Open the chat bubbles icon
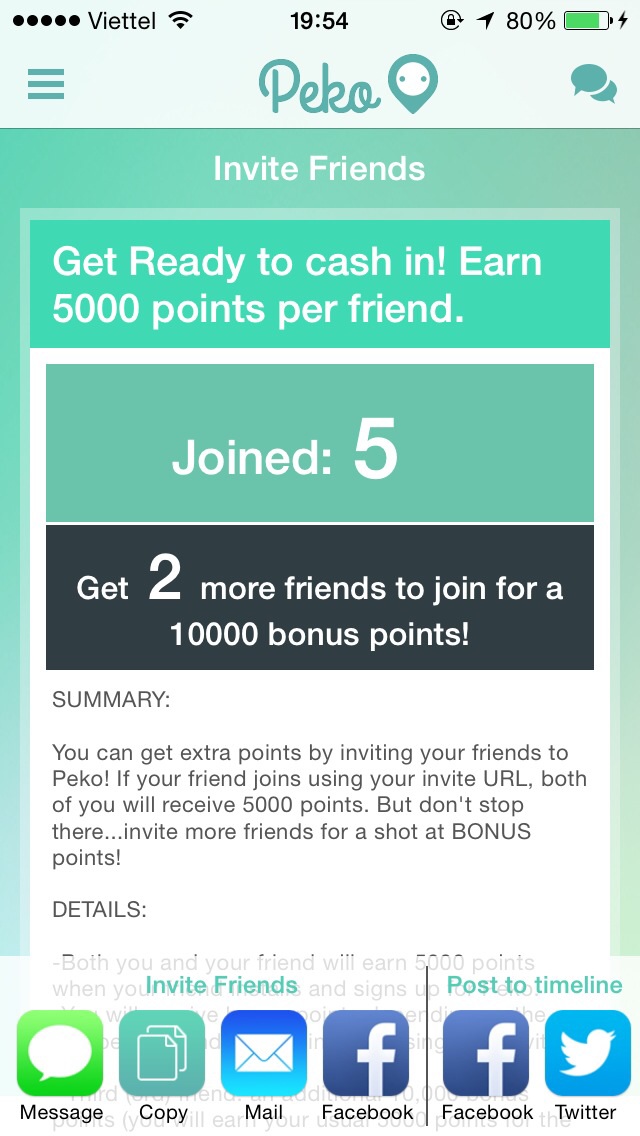 (x=593, y=83)
